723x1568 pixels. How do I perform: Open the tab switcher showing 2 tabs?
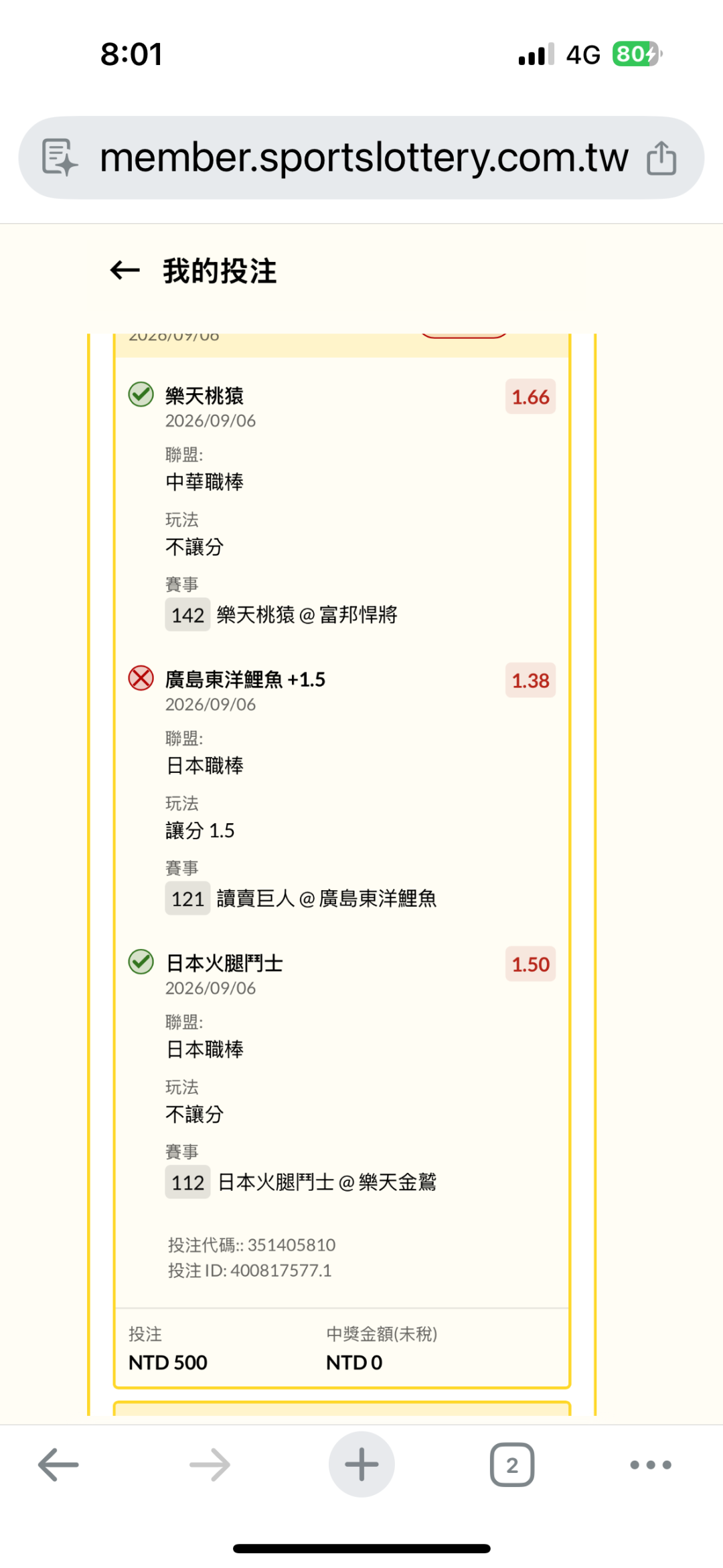(x=512, y=1465)
